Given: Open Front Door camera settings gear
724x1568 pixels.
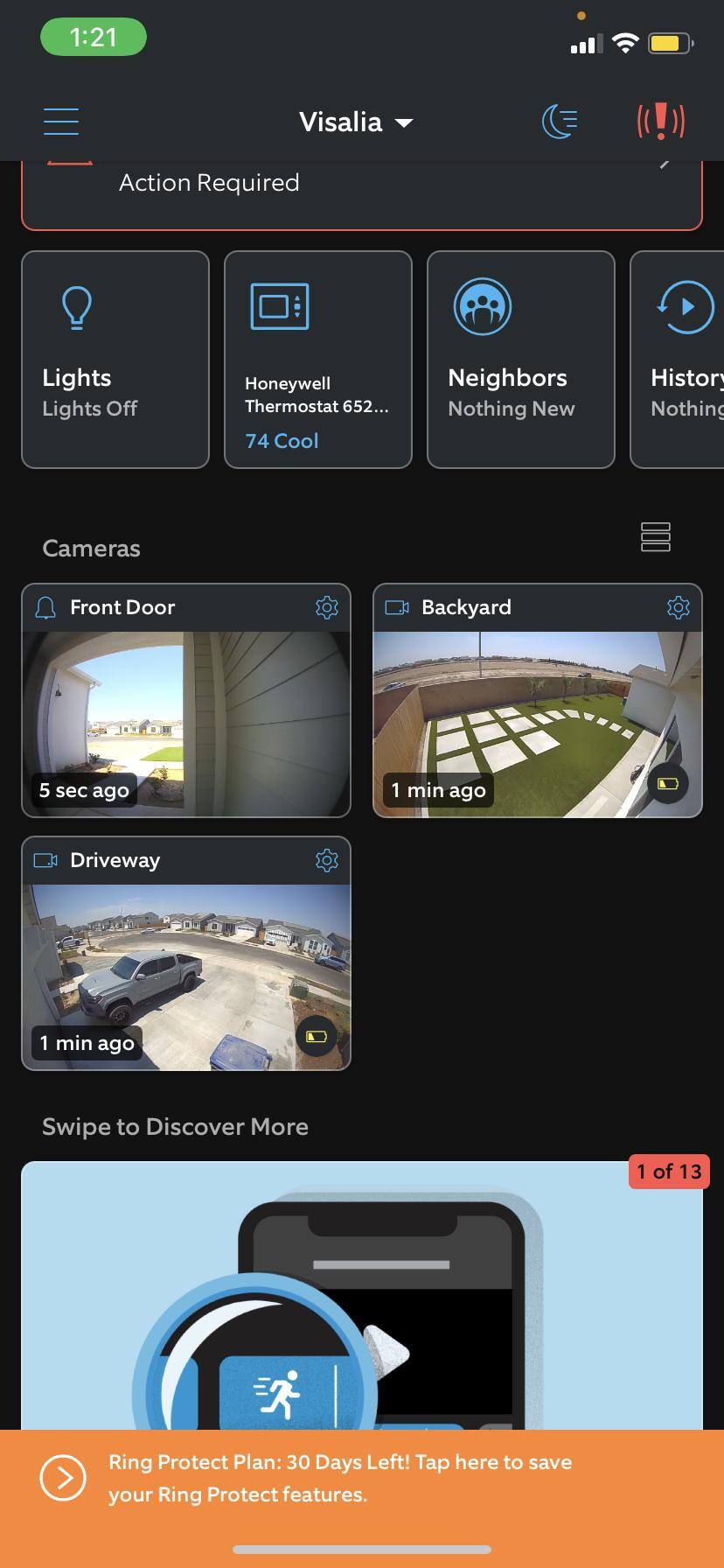Looking at the screenshot, I should pos(327,607).
